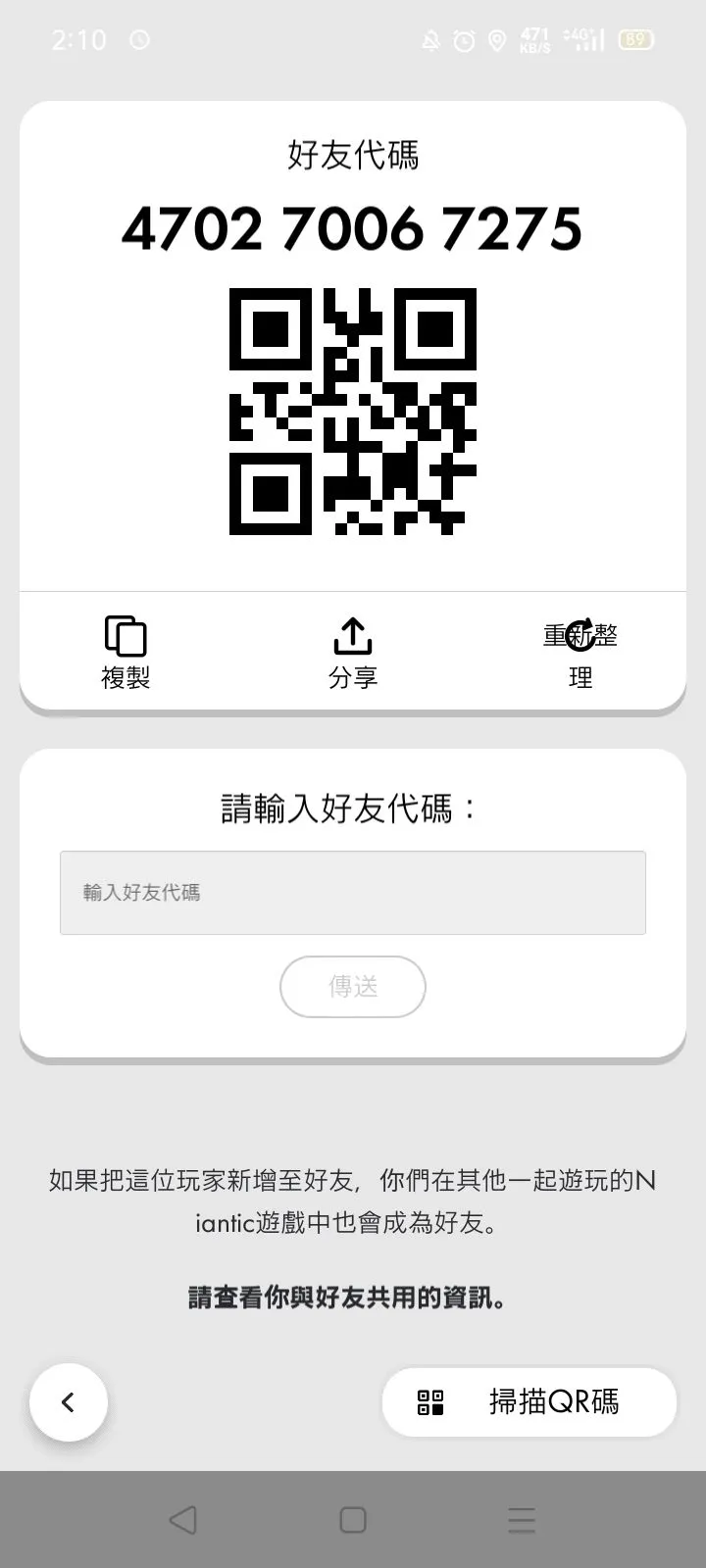Screen dimensions: 706x1568
Task: Copy the friend code with 複製
Action: pyautogui.click(x=126, y=652)
